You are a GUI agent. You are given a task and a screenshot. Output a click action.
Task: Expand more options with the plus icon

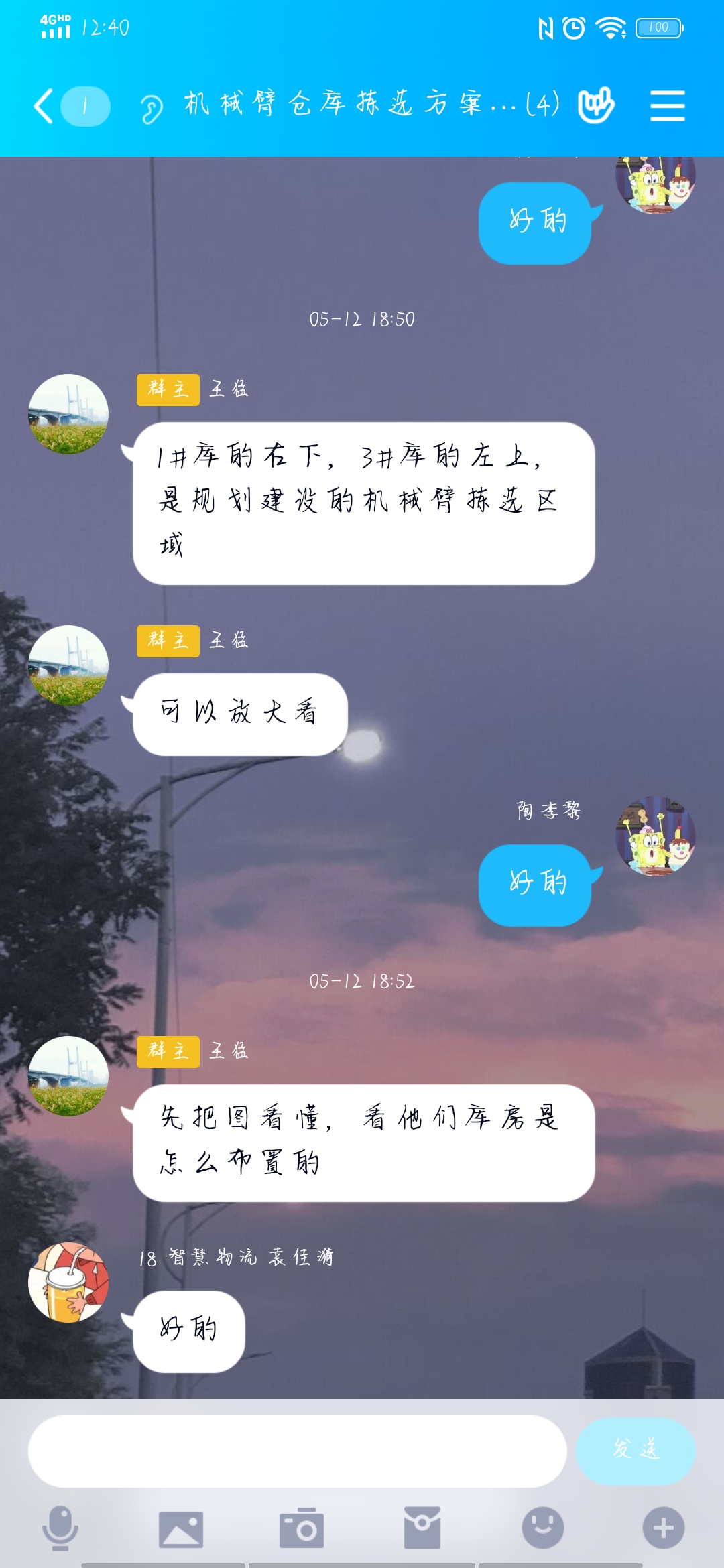coord(663,1528)
